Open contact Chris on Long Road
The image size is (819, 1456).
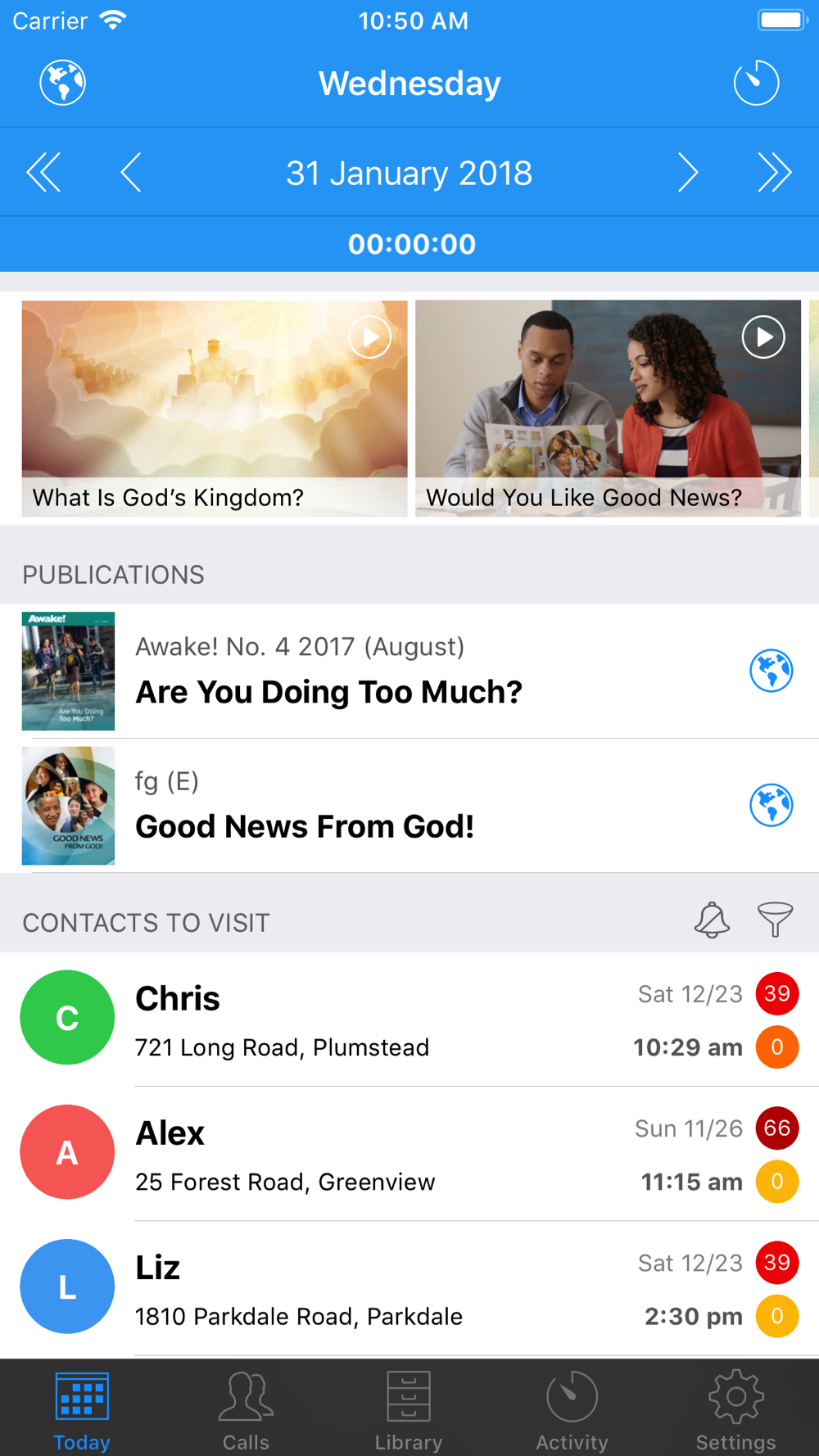tap(328, 1019)
